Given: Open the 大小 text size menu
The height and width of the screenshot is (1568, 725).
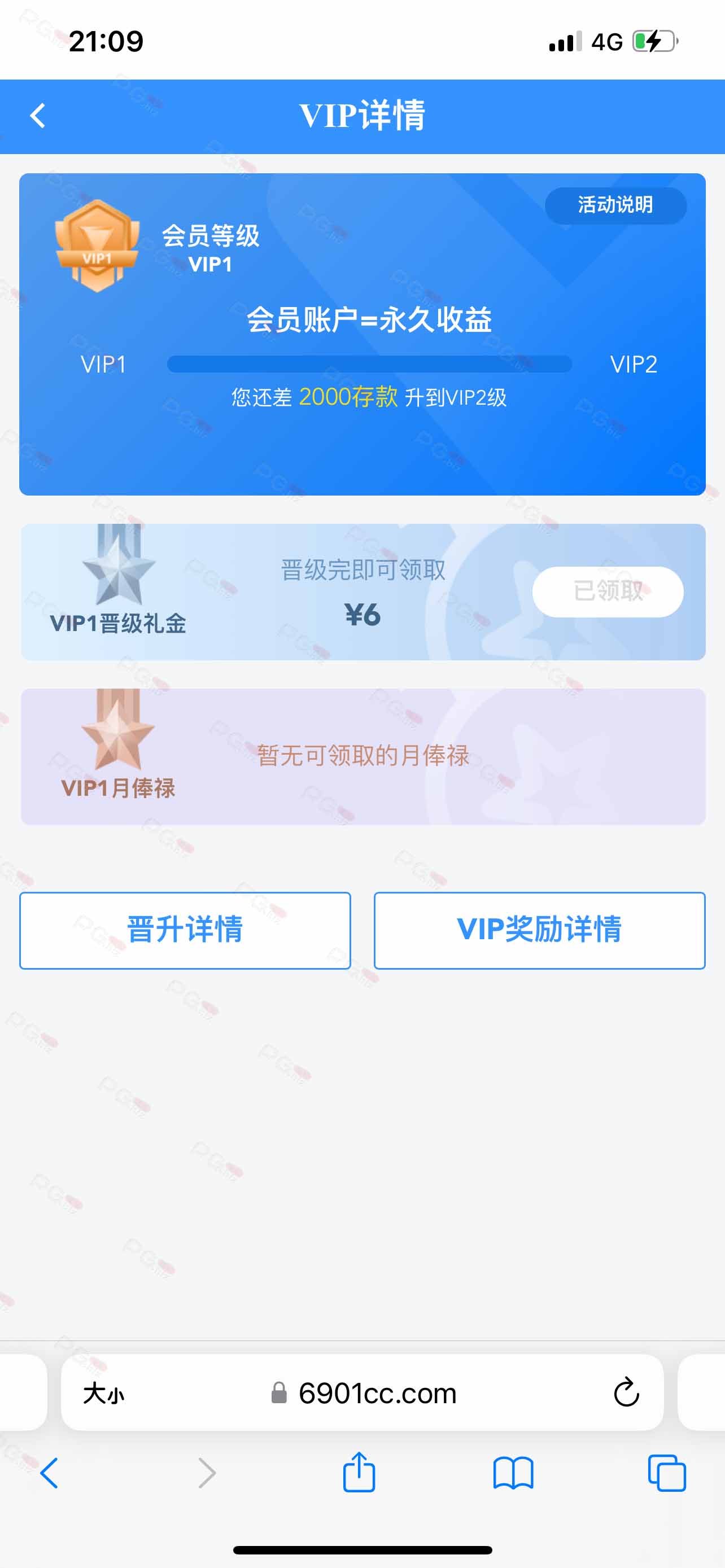Looking at the screenshot, I should point(103,1392).
